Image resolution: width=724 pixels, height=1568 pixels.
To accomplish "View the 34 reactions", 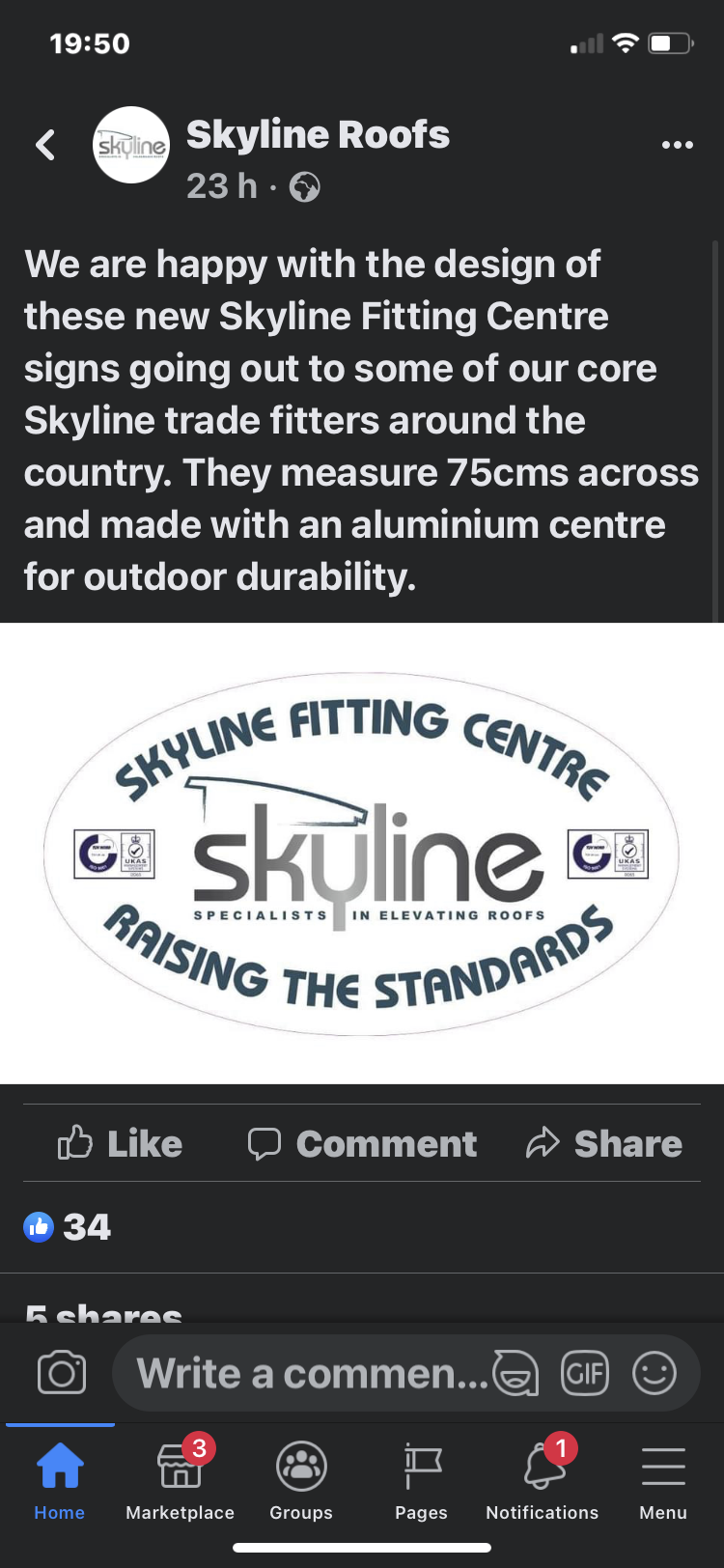I will pyautogui.click(x=68, y=1227).
